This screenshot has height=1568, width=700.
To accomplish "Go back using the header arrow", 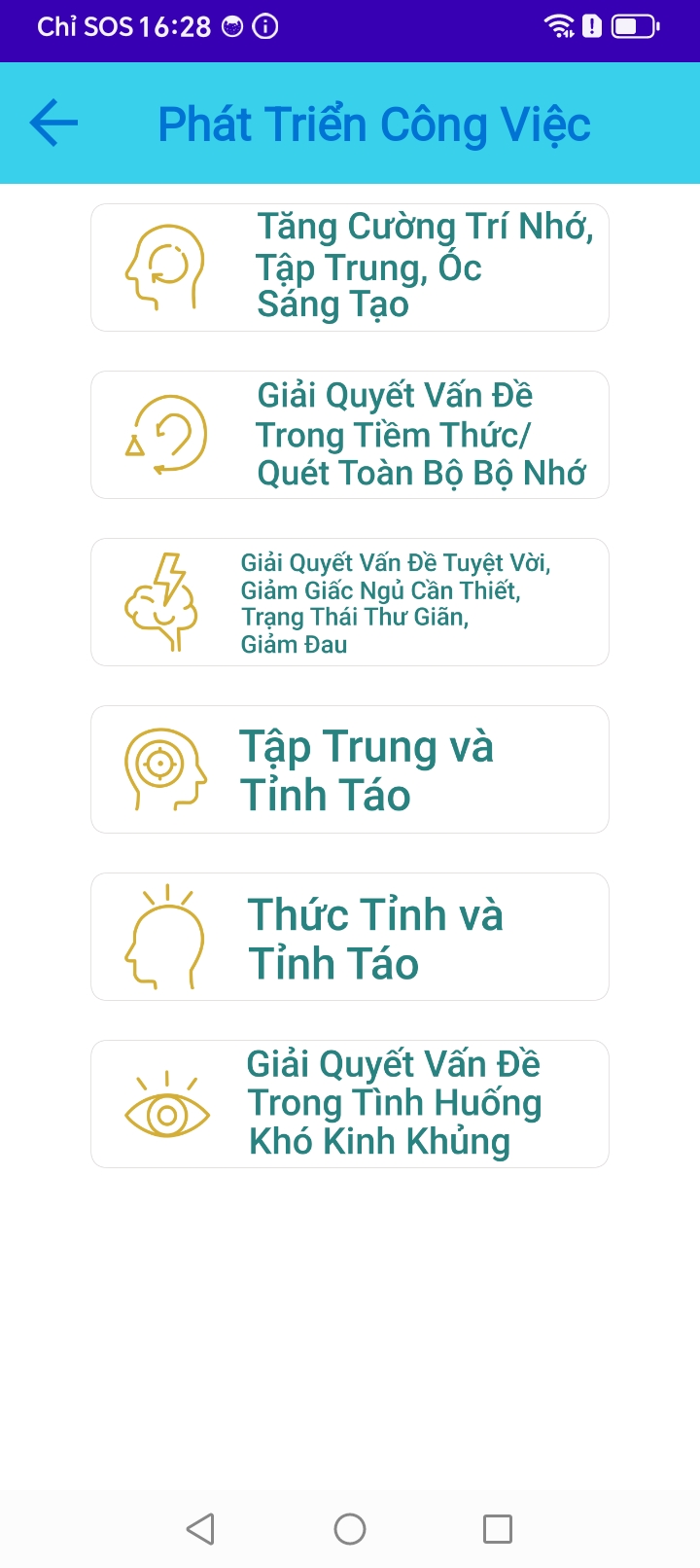I will click(53, 123).
